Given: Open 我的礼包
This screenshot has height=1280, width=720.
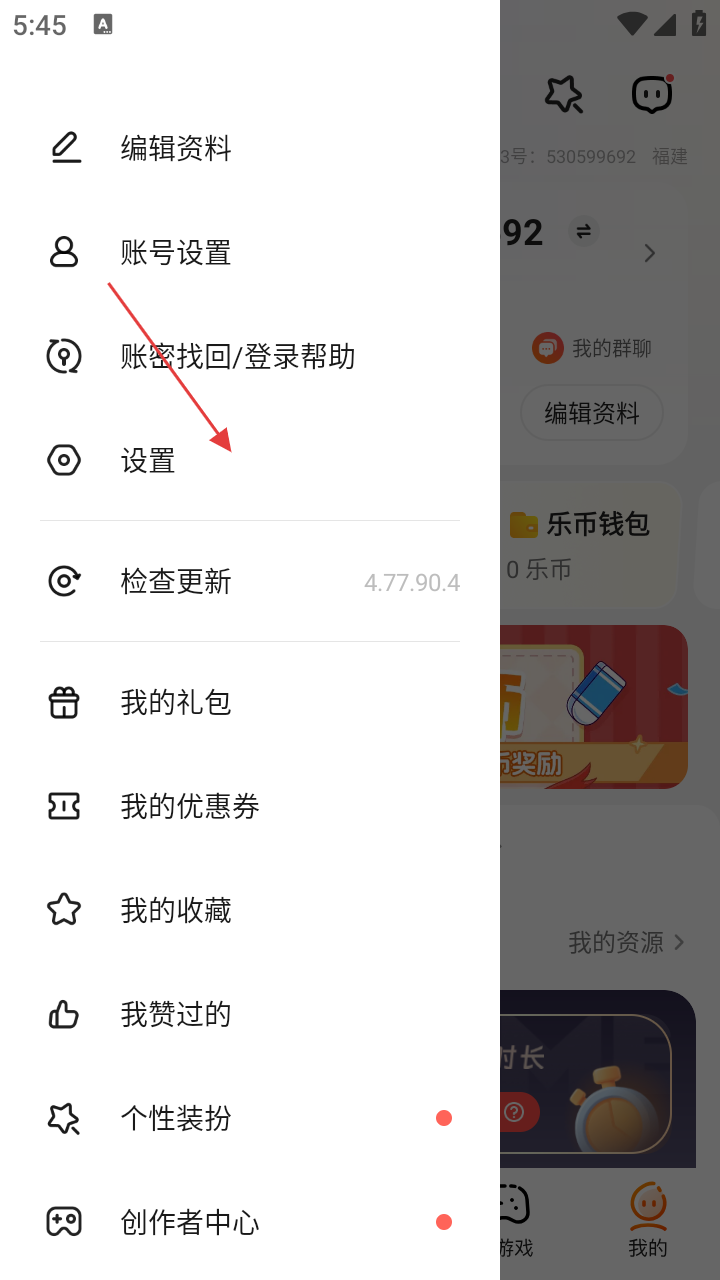Looking at the screenshot, I should coord(176,702).
